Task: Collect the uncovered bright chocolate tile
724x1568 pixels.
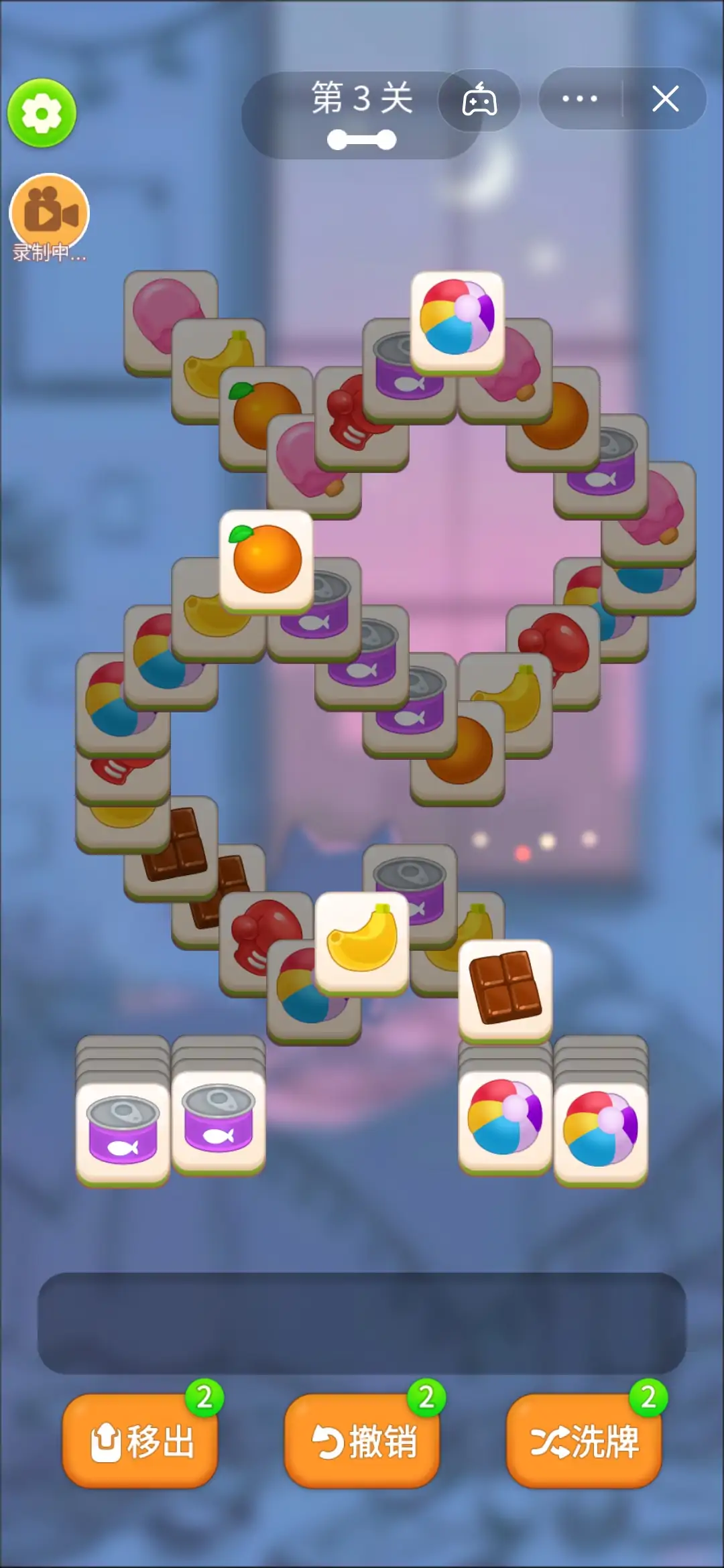Action: pyautogui.click(x=505, y=988)
